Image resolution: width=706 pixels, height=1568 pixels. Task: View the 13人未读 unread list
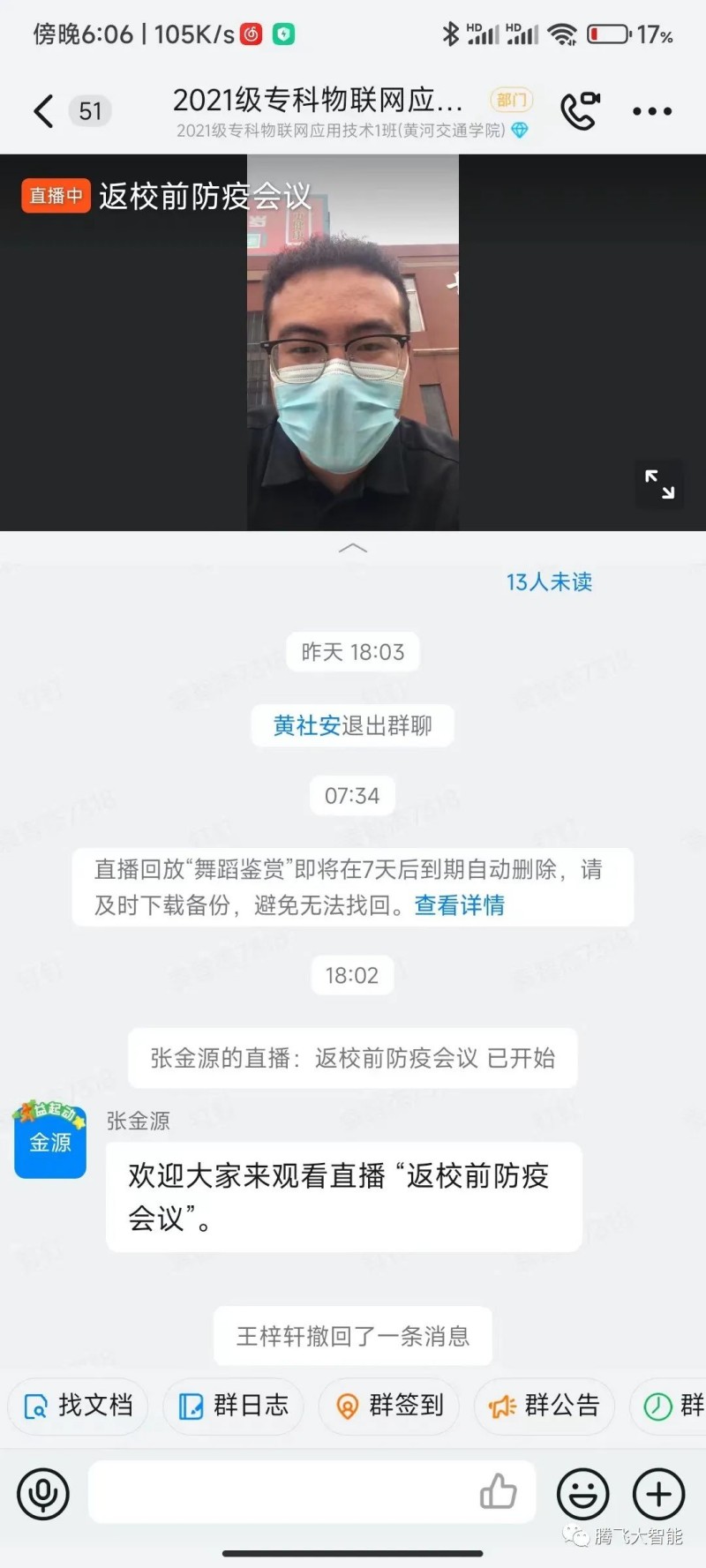pos(548,582)
